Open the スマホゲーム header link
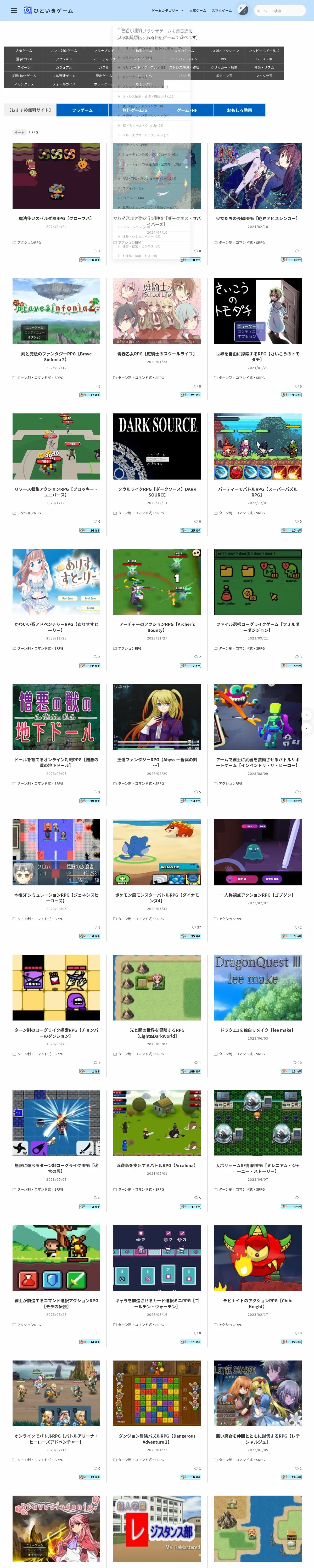Viewport: 314px width, 1568px height. click(221, 10)
